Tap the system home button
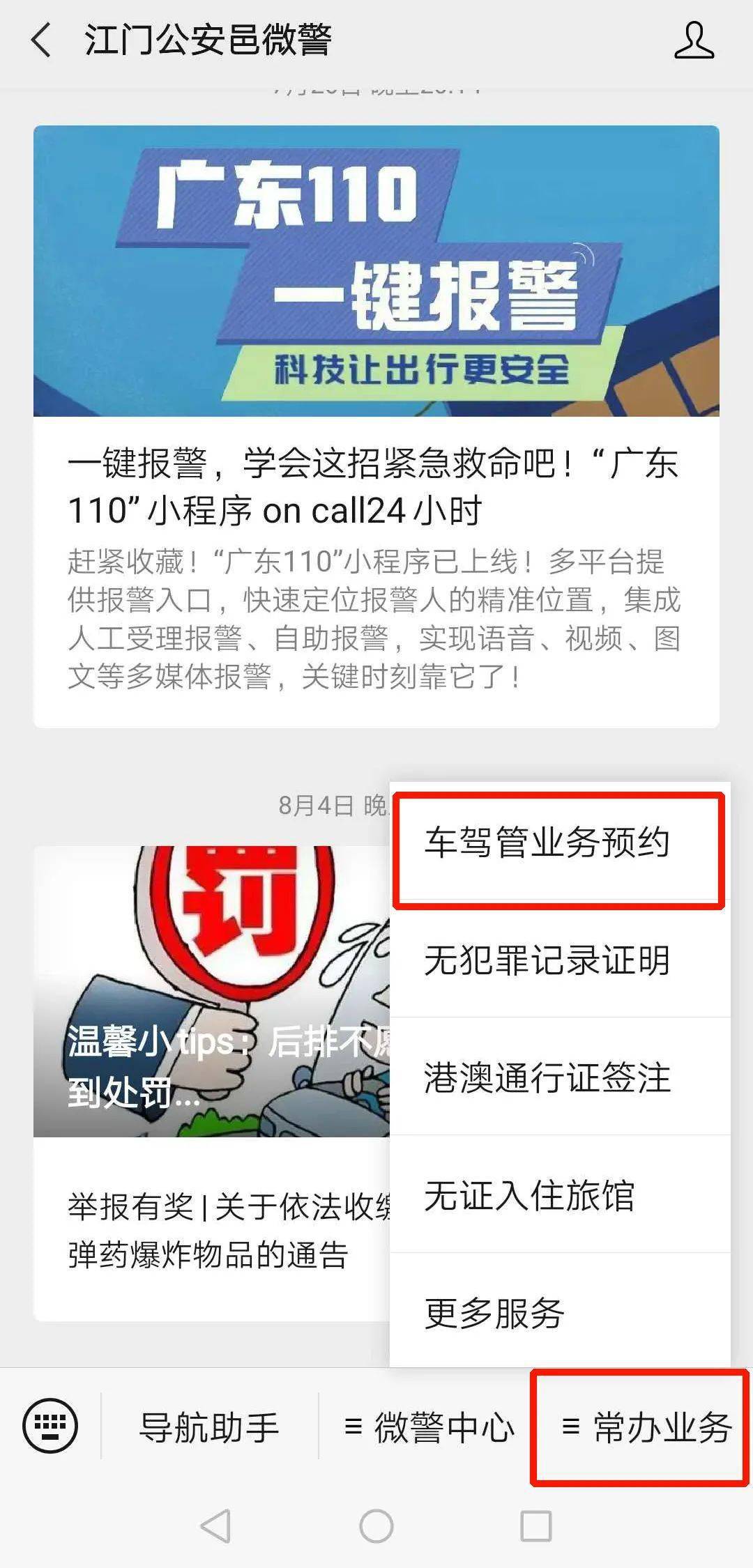The width and height of the screenshot is (753, 1568). click(x=376, y=1526)
